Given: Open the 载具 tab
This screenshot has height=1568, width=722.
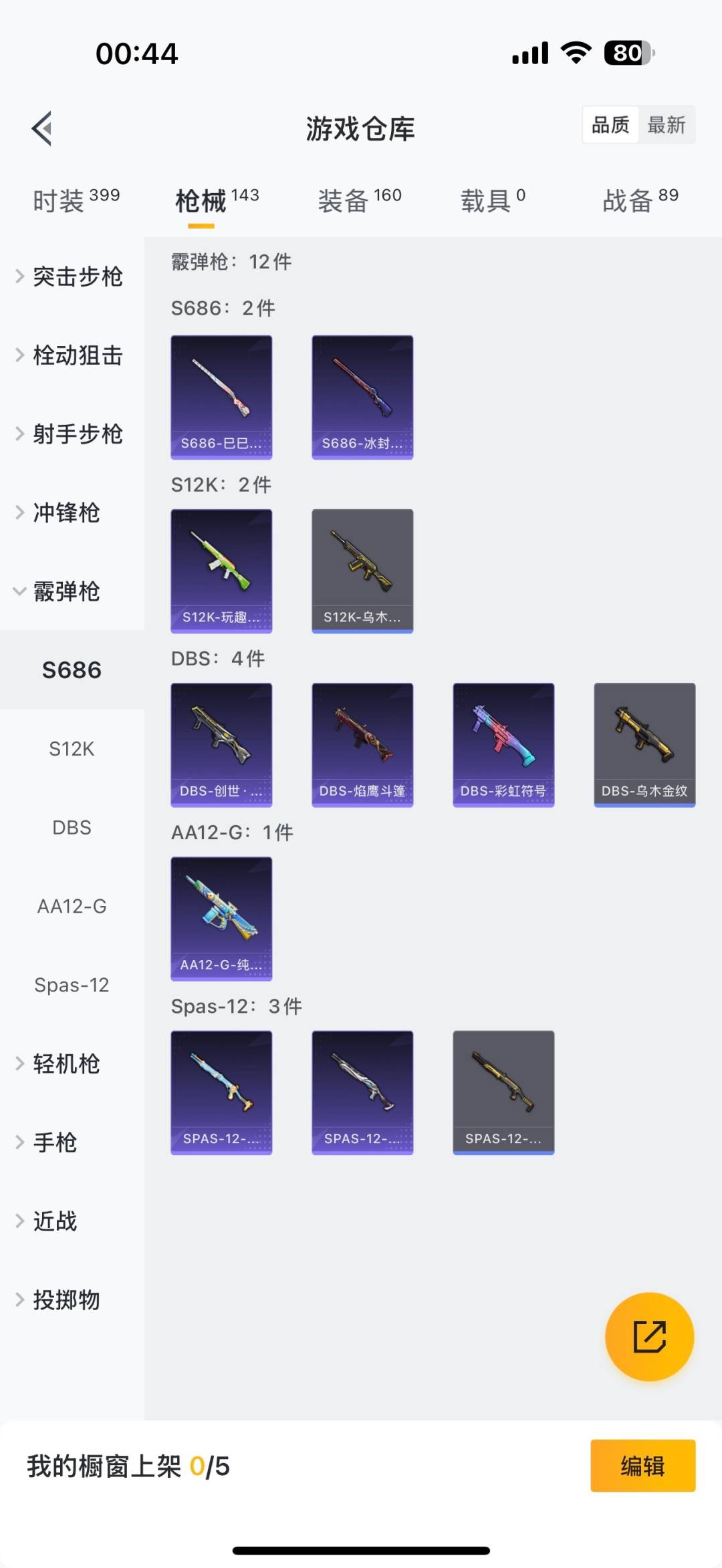Looking at the screenshot, I should coord(493,200).
